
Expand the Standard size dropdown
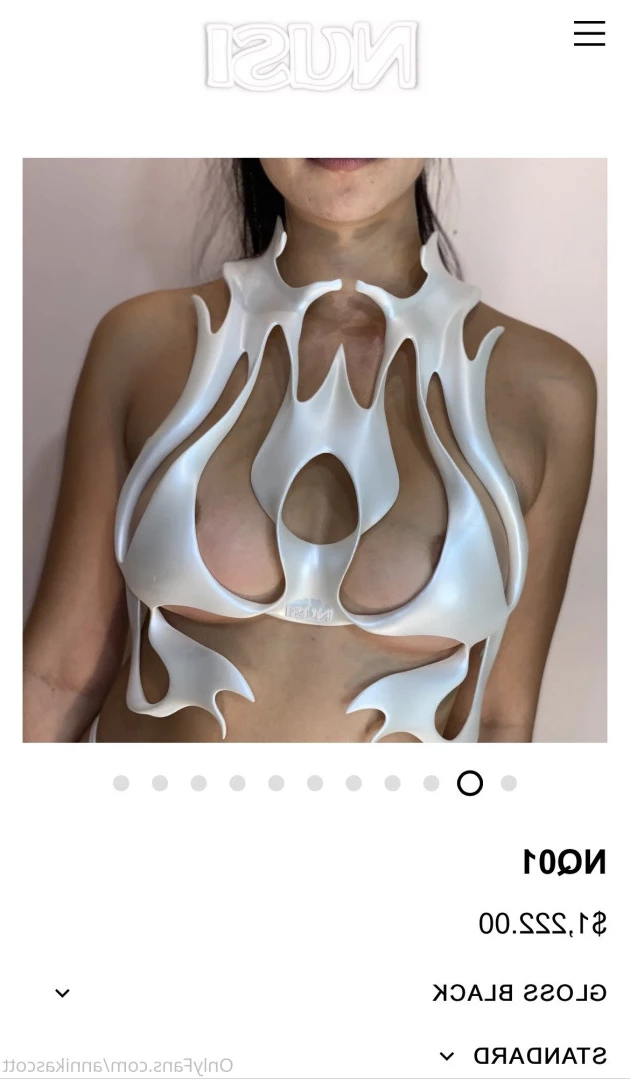point(447,1056)
